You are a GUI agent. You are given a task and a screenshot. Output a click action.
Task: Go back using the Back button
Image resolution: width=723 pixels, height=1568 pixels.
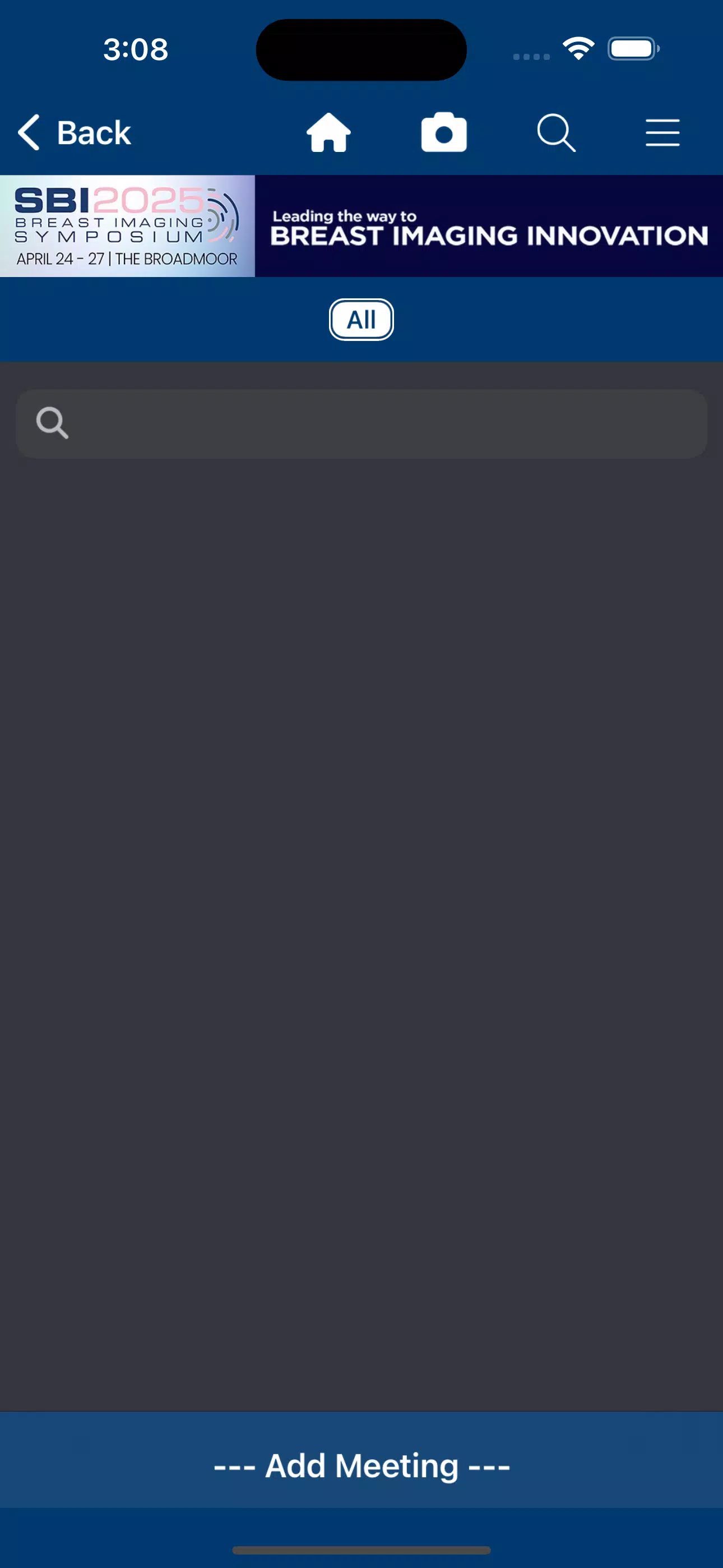[x=74, y=133]
